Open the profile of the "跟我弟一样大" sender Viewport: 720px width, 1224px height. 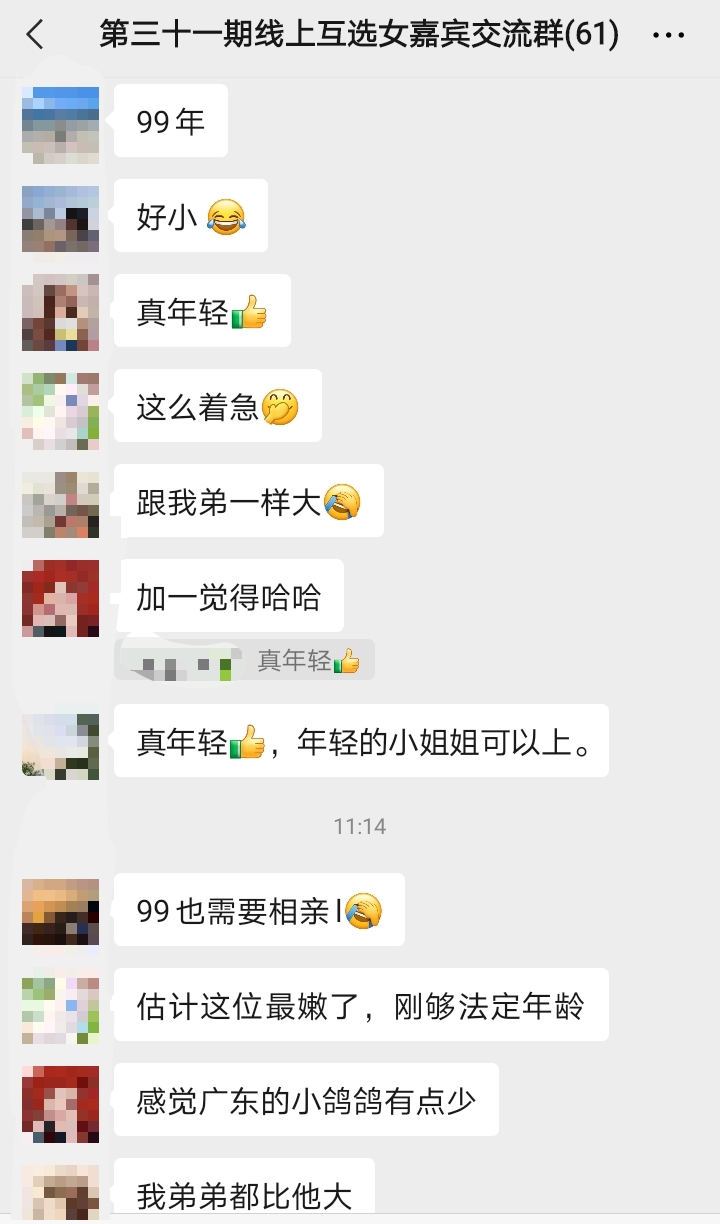pyautogui.click(x=60, y=504)
